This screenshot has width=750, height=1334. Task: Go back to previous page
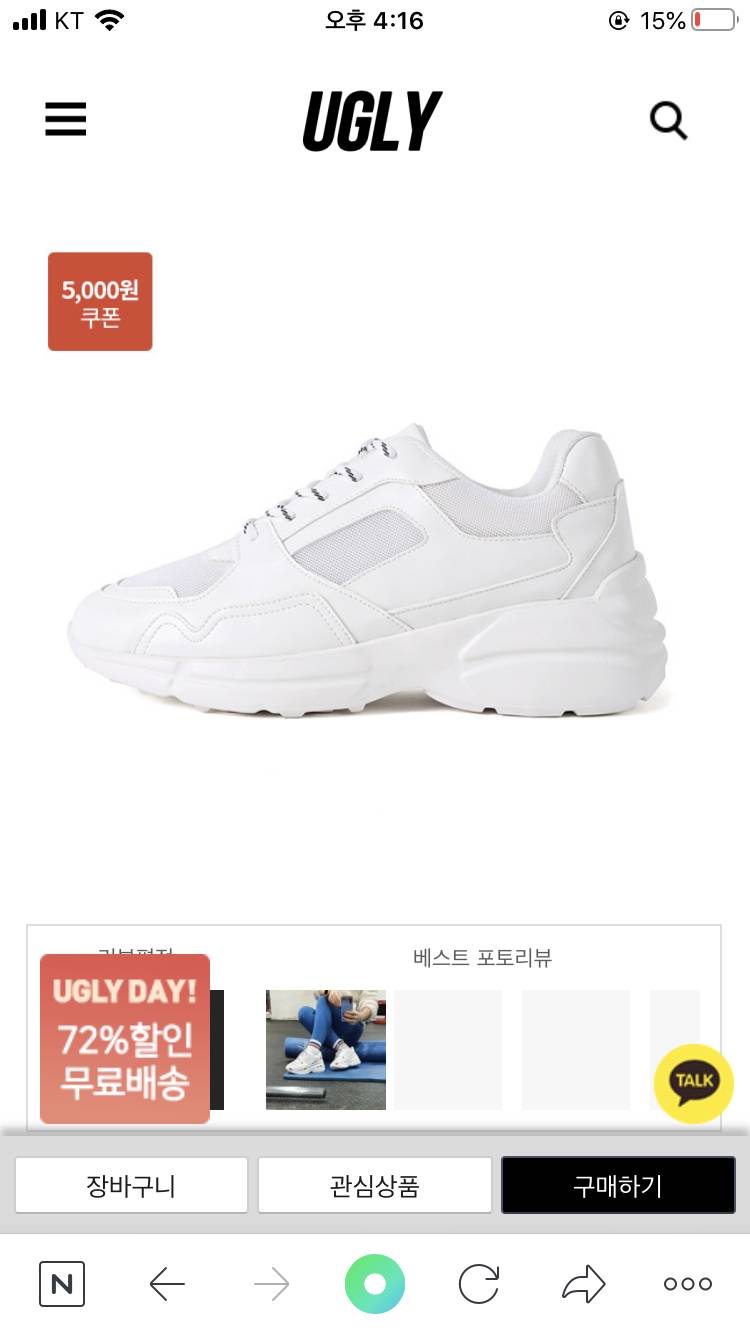click(x=167, y=1284)
